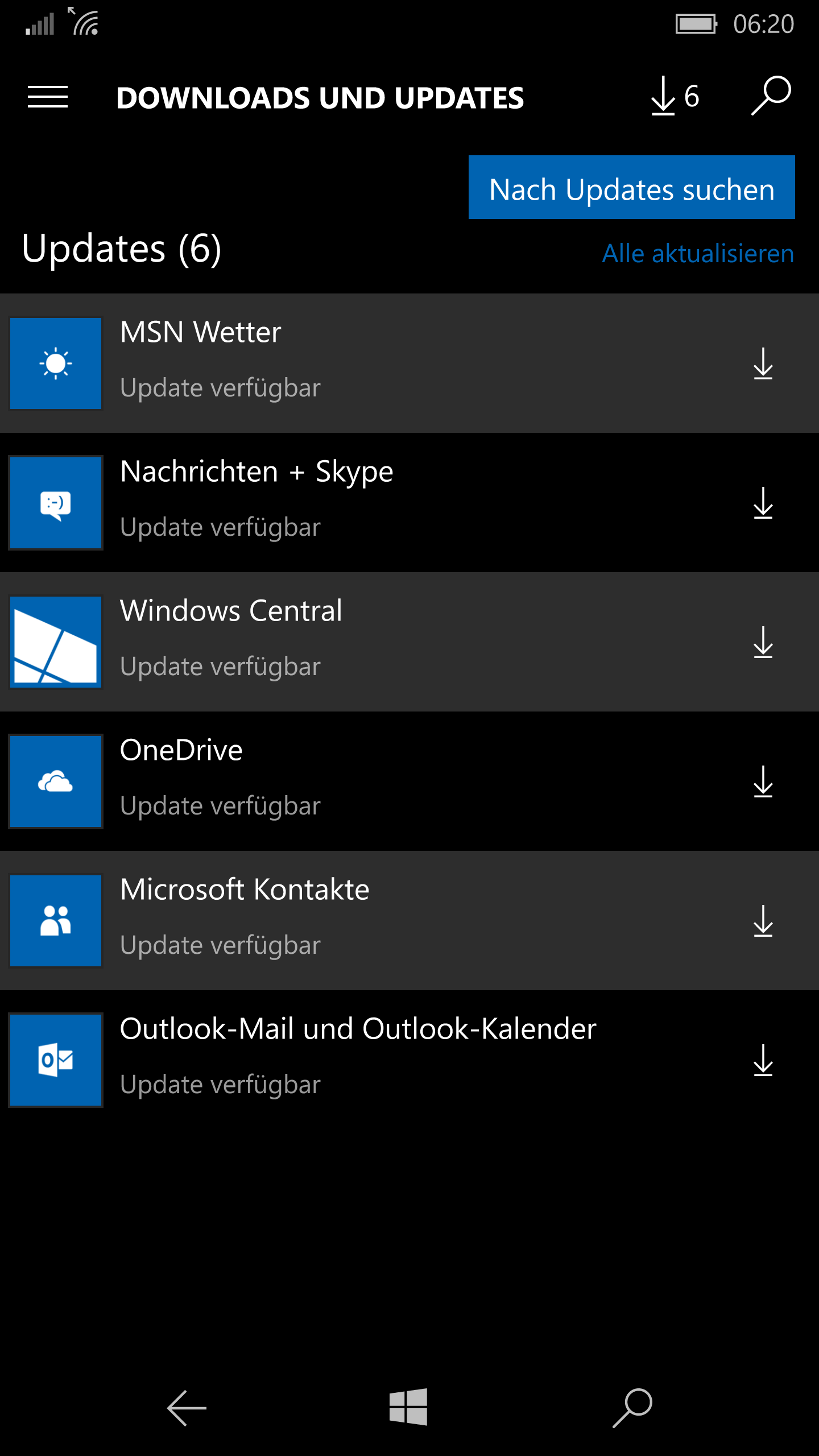Go back with the system back arrow
Viewport: 819px width, 1456px height.
pos(187,1408)
